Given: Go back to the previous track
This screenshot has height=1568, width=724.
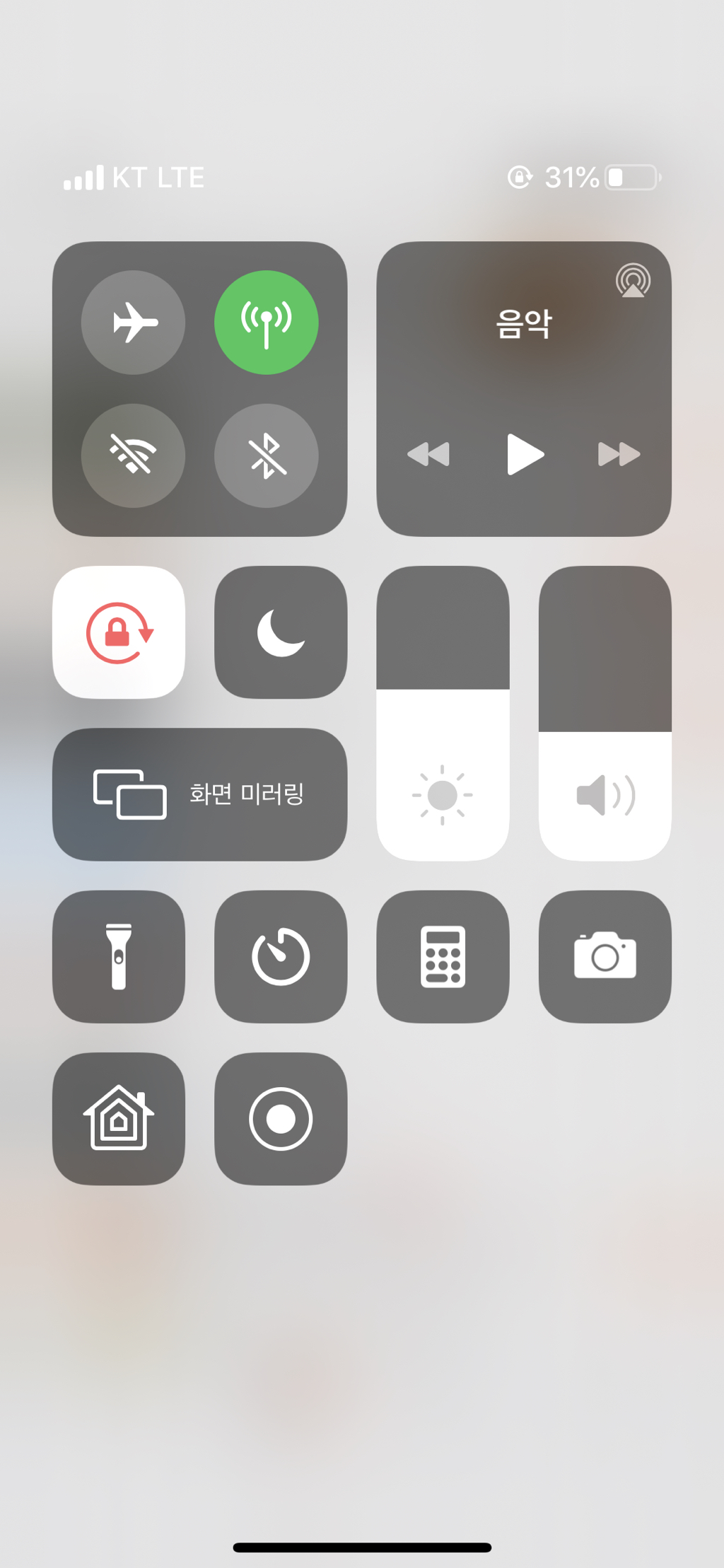Looking at the screenshot, I should (x=428, y=454).
